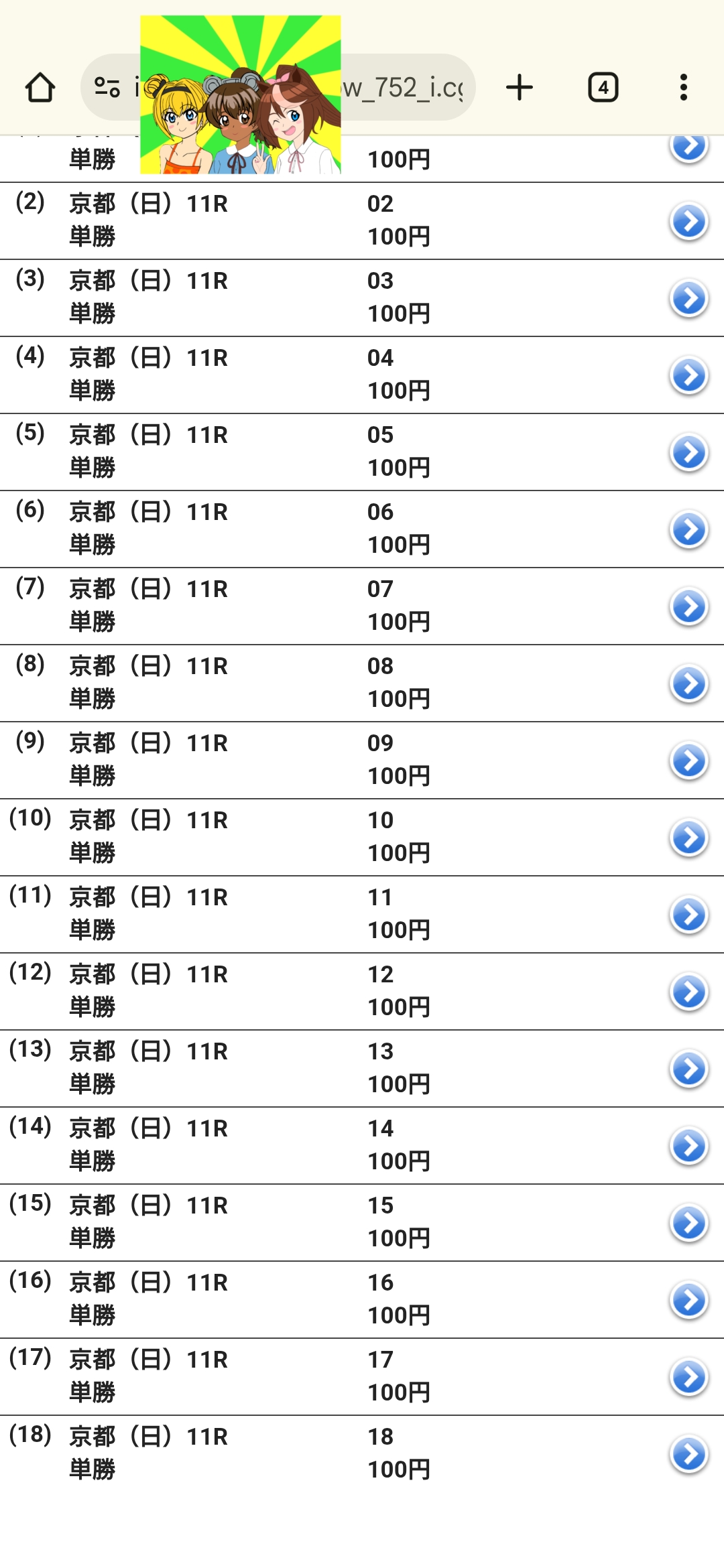Open bet (12) horse 12 details arrow

point(688,992)
